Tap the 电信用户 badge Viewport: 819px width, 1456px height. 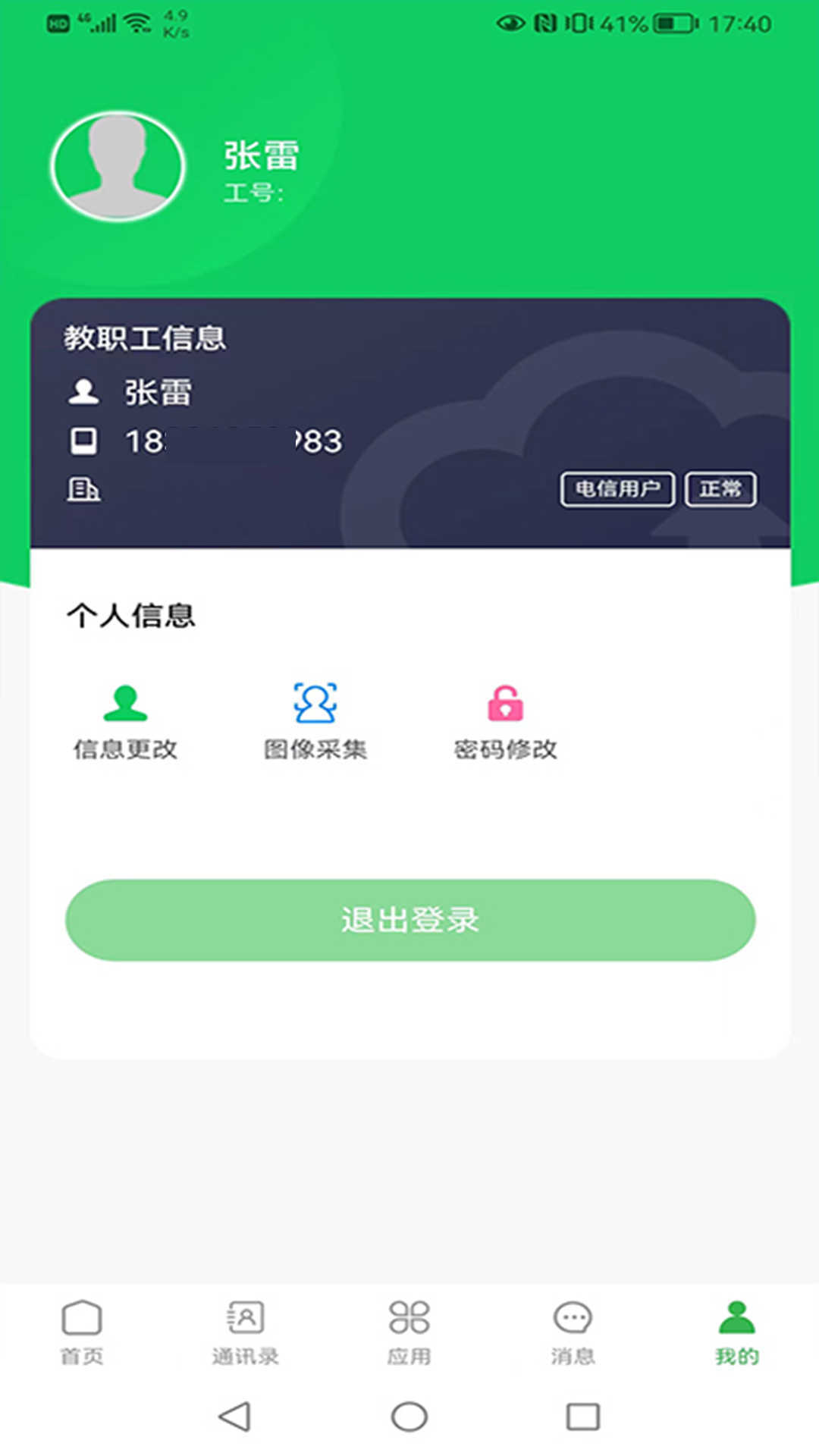click(618, 489)
